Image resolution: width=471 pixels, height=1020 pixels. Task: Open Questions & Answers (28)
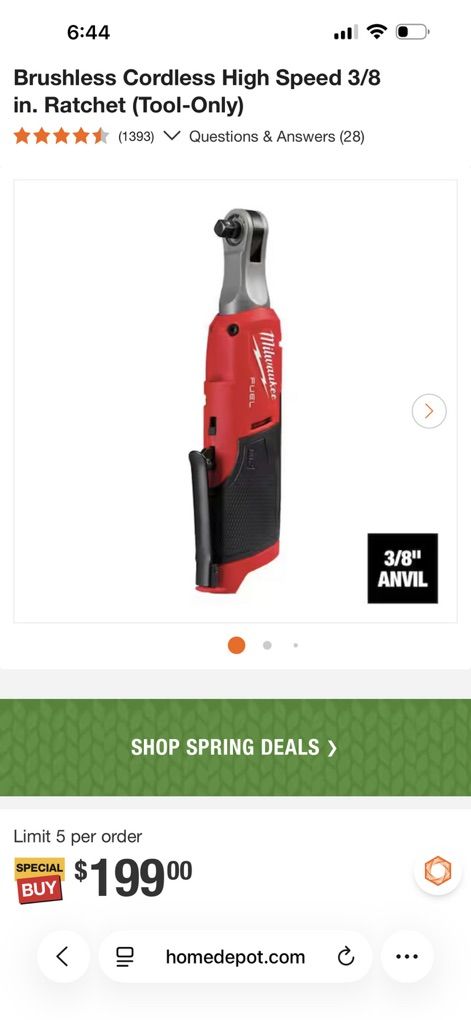276,137
